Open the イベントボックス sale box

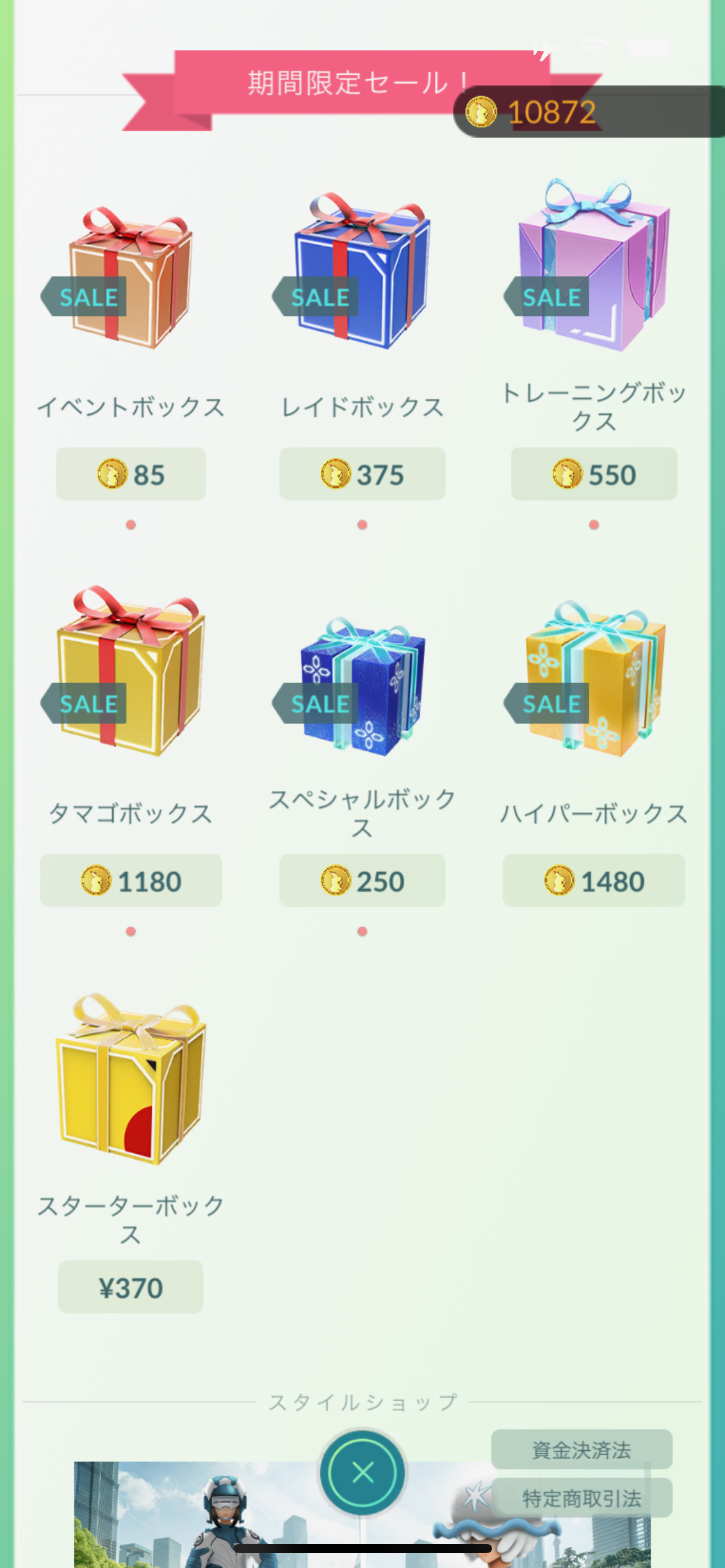(131, 279)
